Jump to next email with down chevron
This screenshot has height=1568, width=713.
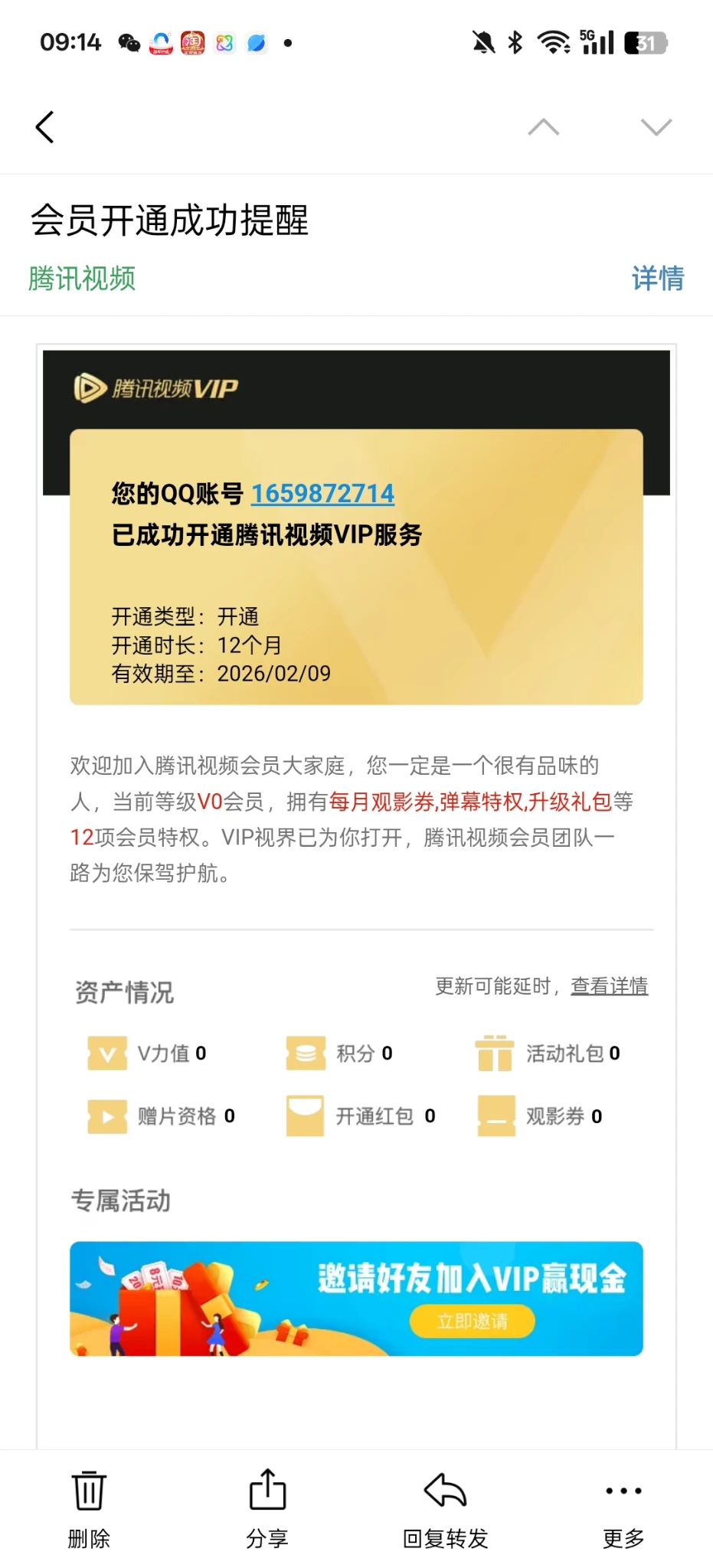[x=656, y=127]
